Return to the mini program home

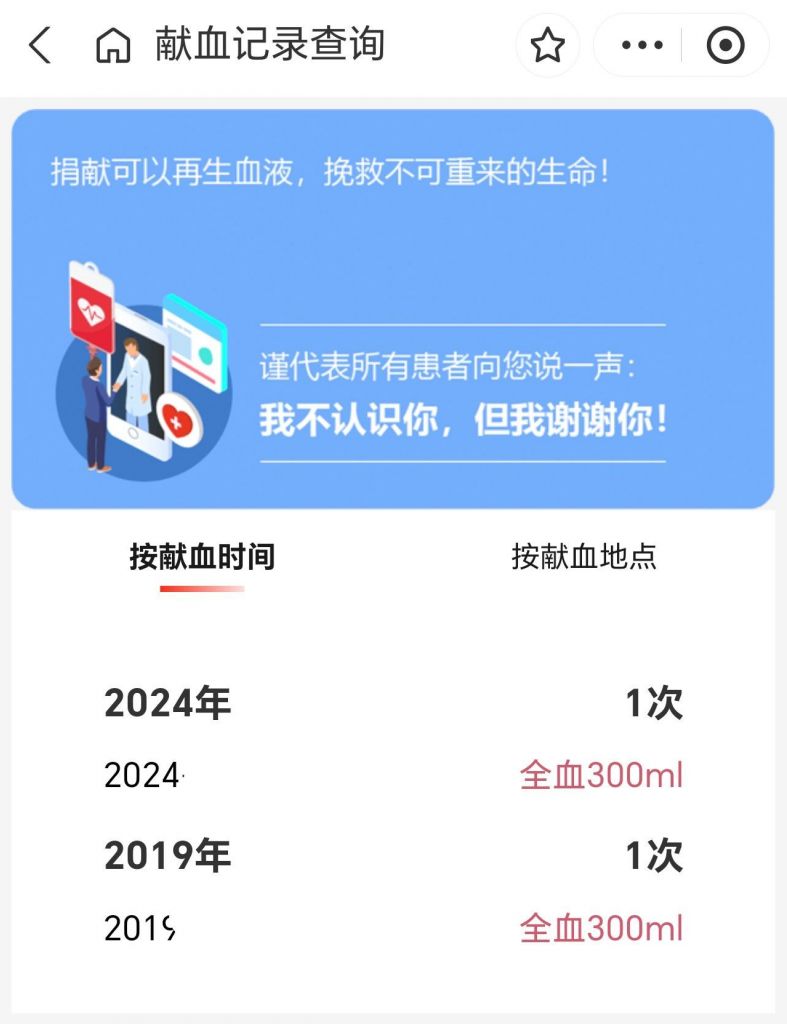(x=113, y=46)
